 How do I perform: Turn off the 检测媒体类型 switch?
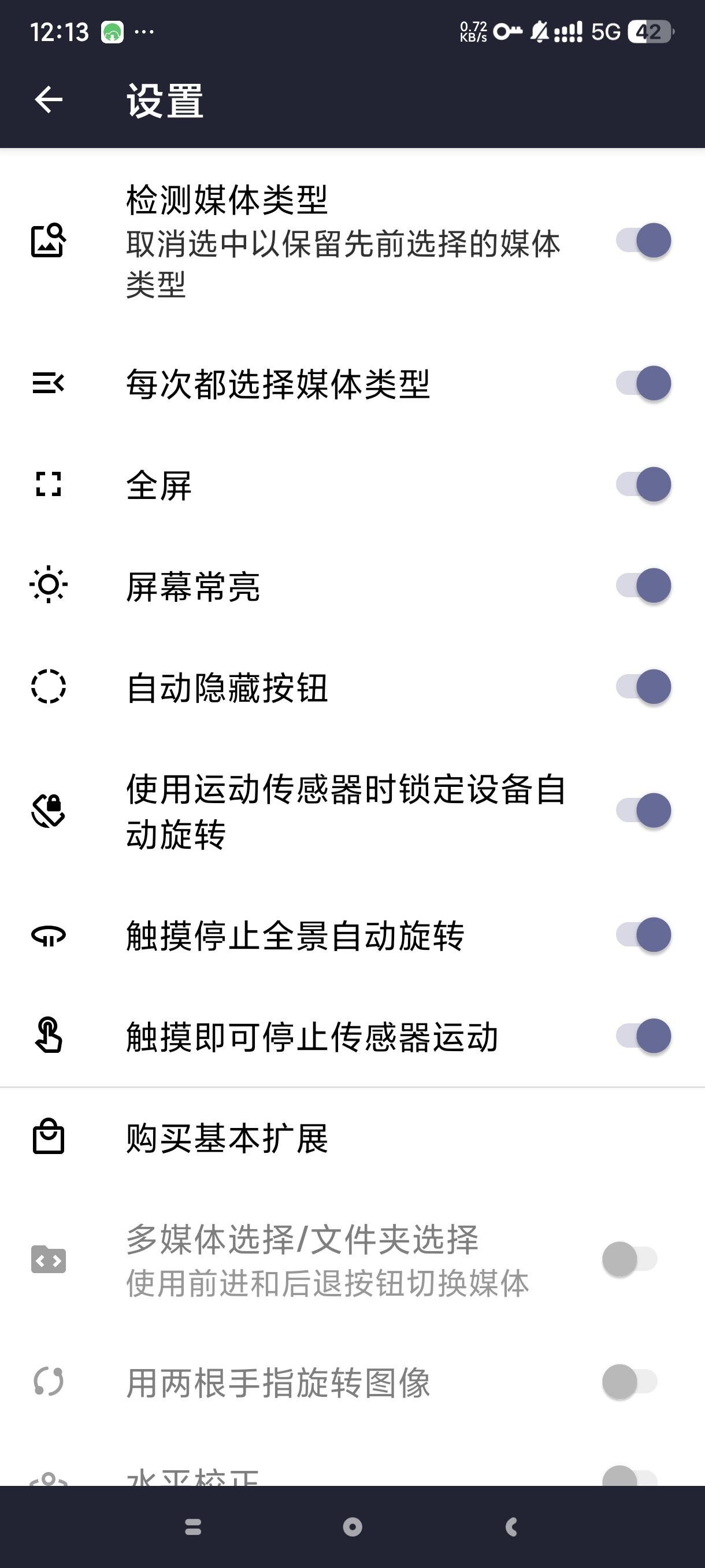[x=643, y=241]
